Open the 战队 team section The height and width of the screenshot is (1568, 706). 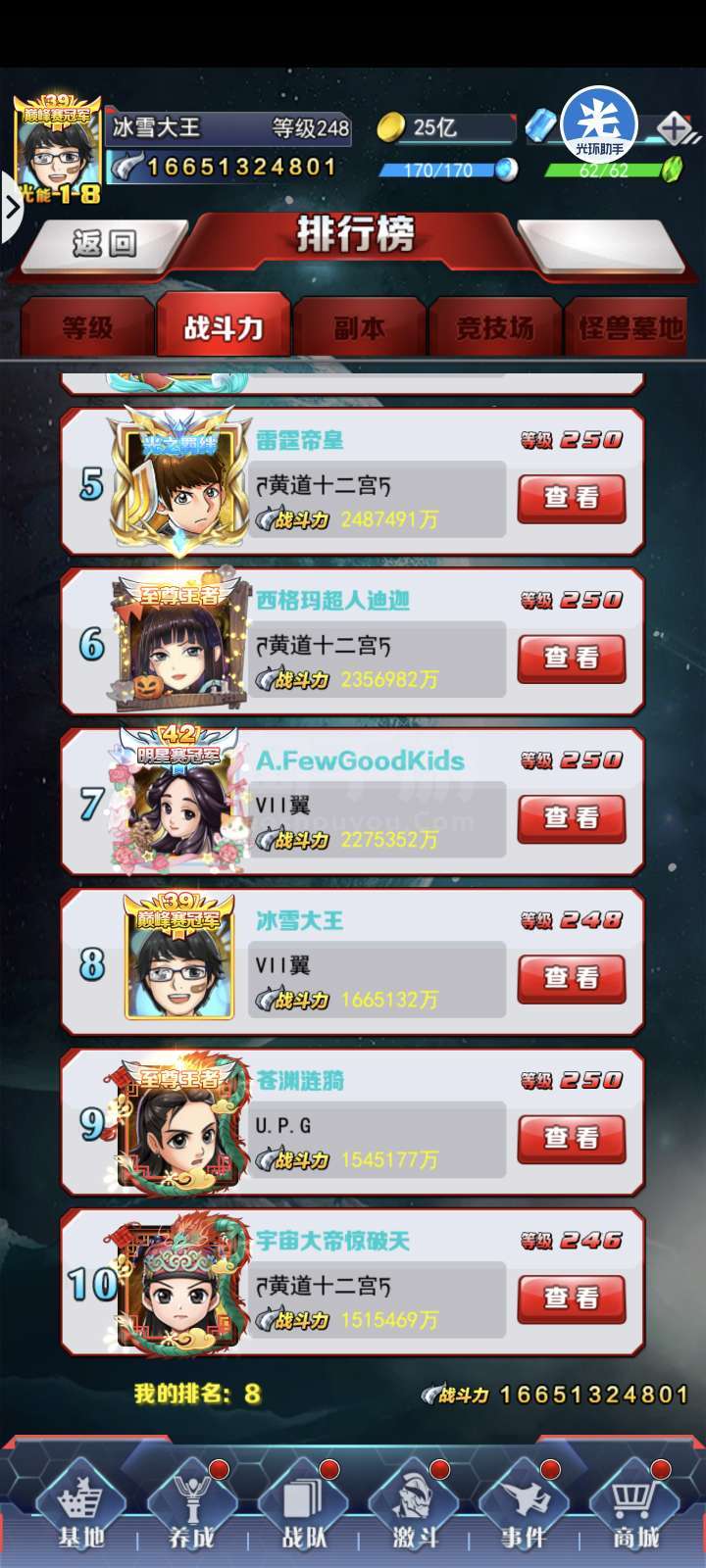303,1509
